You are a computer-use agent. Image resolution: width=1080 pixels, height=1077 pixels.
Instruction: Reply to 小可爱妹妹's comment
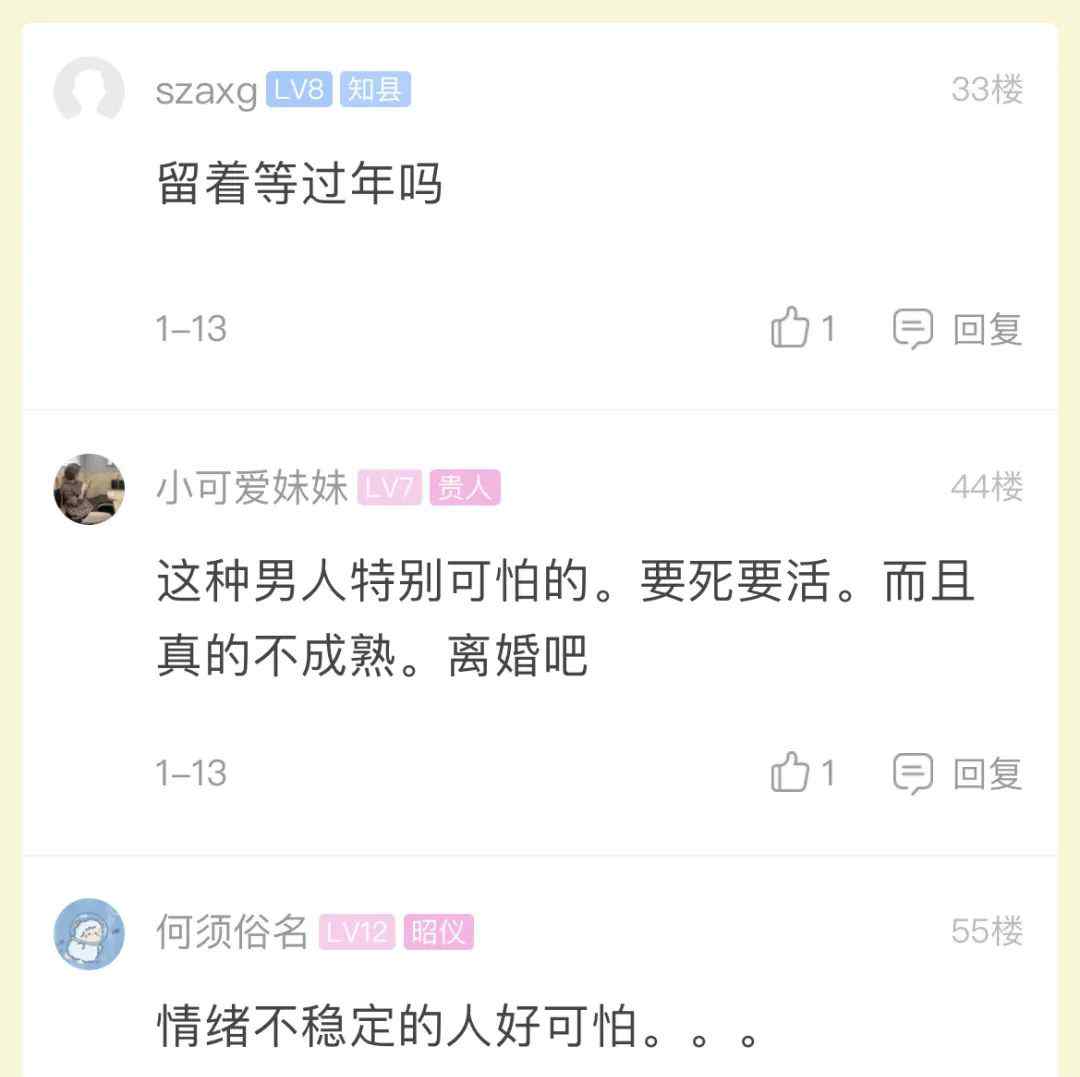click(958, 773)
